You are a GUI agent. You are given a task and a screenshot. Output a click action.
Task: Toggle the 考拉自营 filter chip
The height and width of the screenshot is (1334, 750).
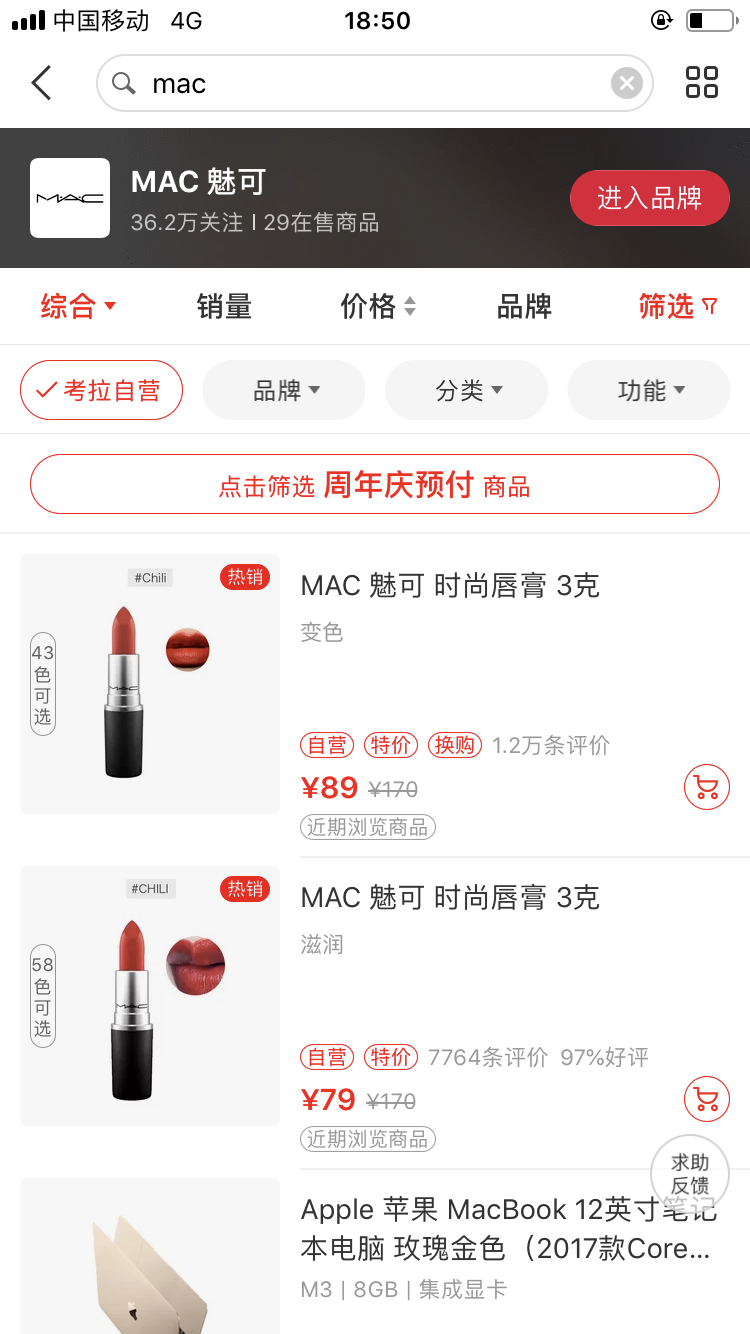click(101, 390)
